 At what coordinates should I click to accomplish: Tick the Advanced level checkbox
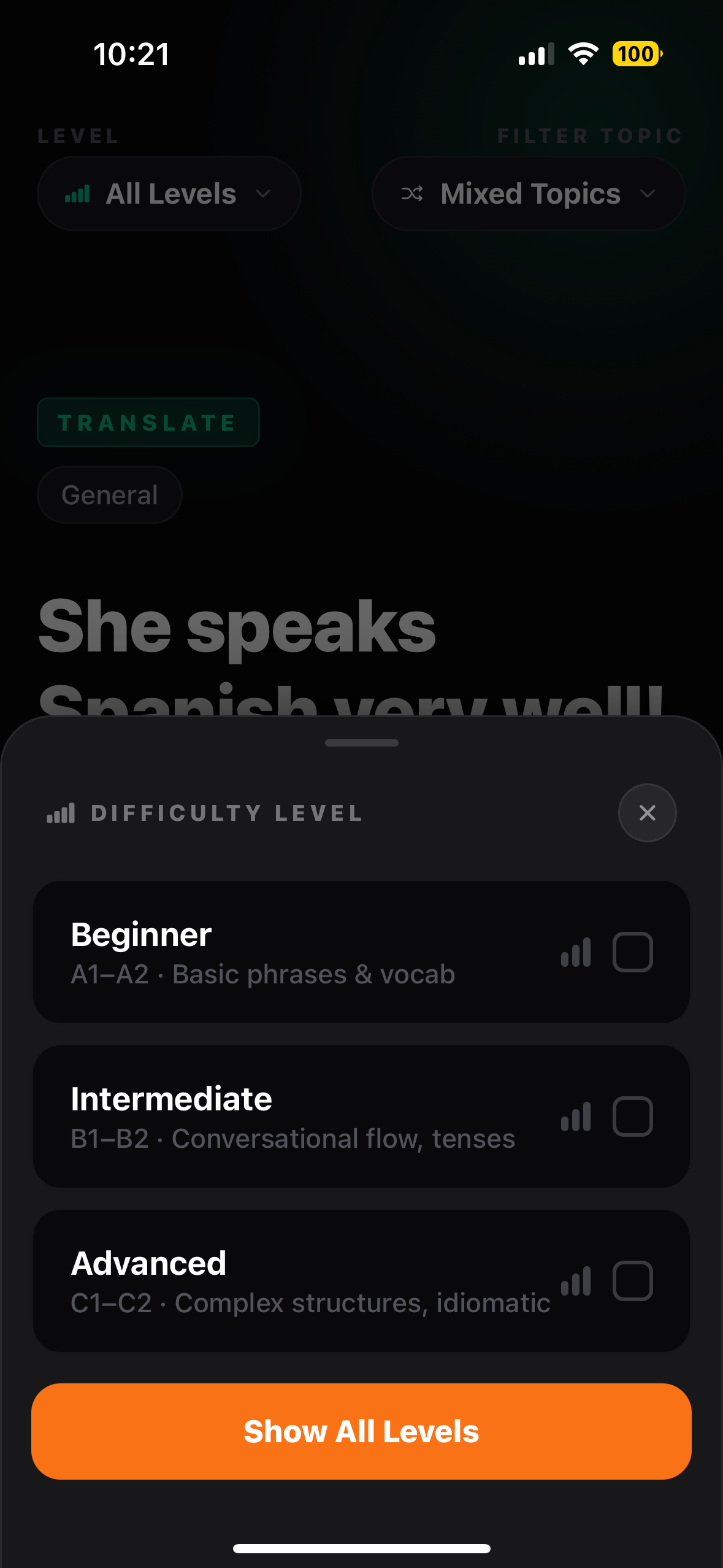coord(632,1281)
